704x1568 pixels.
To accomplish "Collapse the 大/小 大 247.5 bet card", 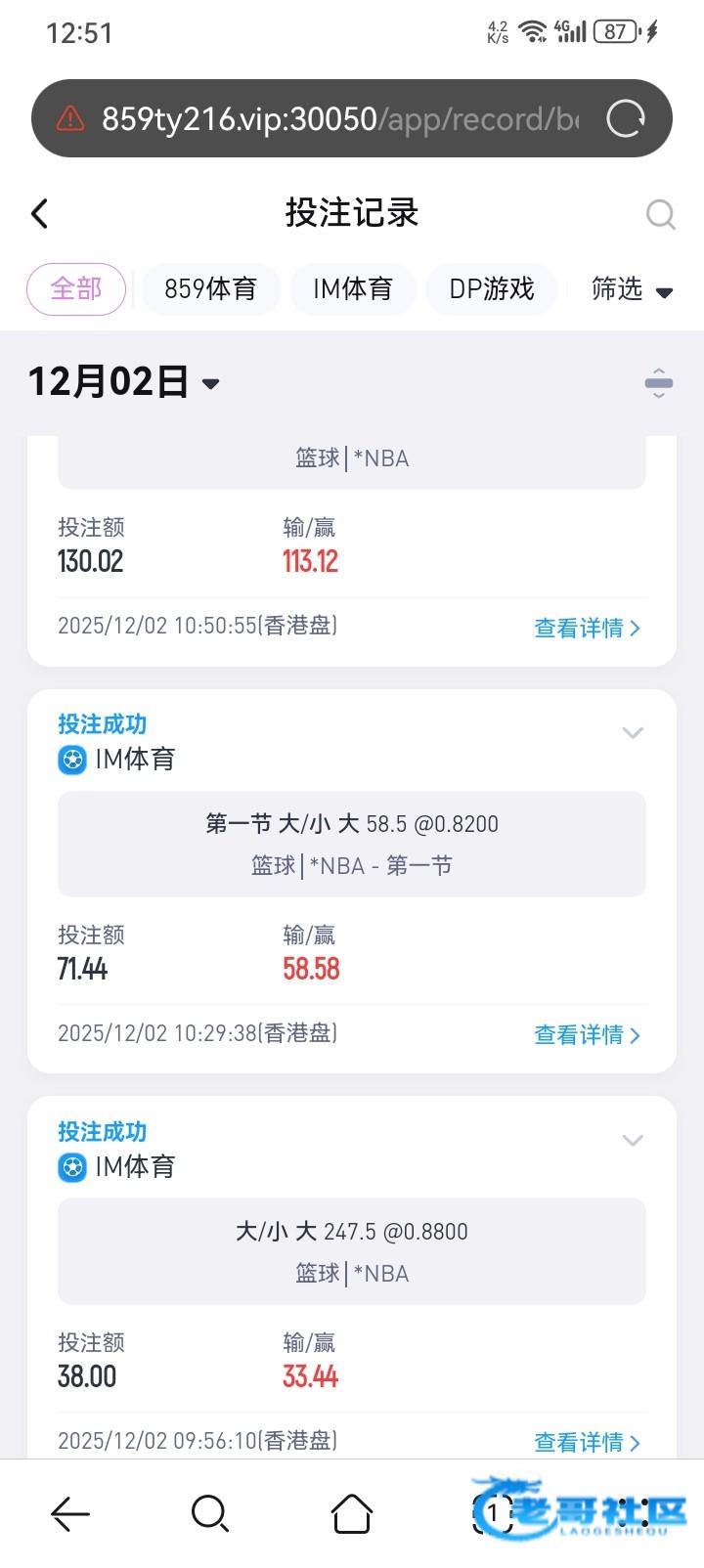I will pos(633,1140).
